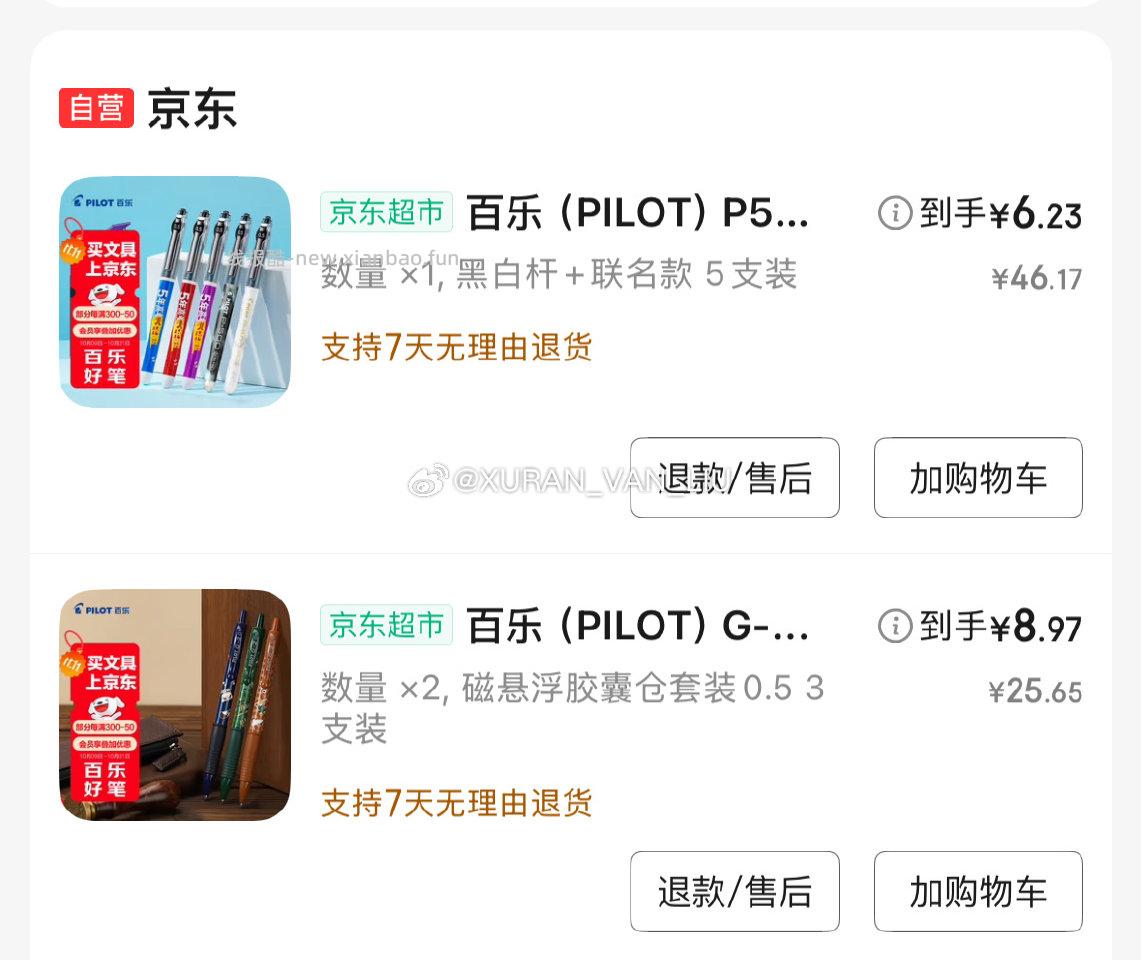Screen dimensions: 1141x960
Task: Open the 百乐 (PILOT) P5 product title
Action: point(637,213)
